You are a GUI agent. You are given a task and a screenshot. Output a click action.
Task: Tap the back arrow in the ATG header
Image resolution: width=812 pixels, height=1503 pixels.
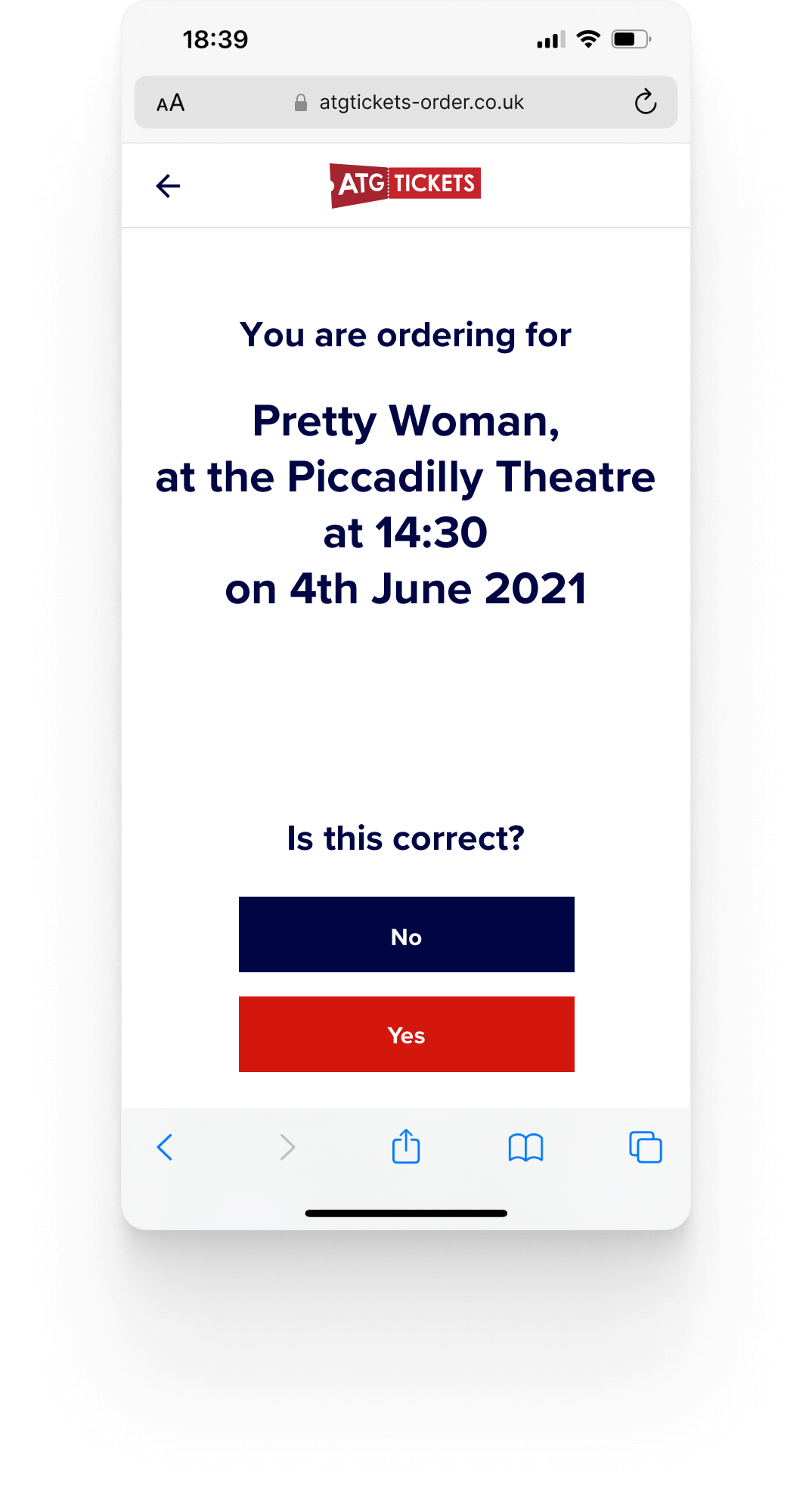tap(168, 185)
